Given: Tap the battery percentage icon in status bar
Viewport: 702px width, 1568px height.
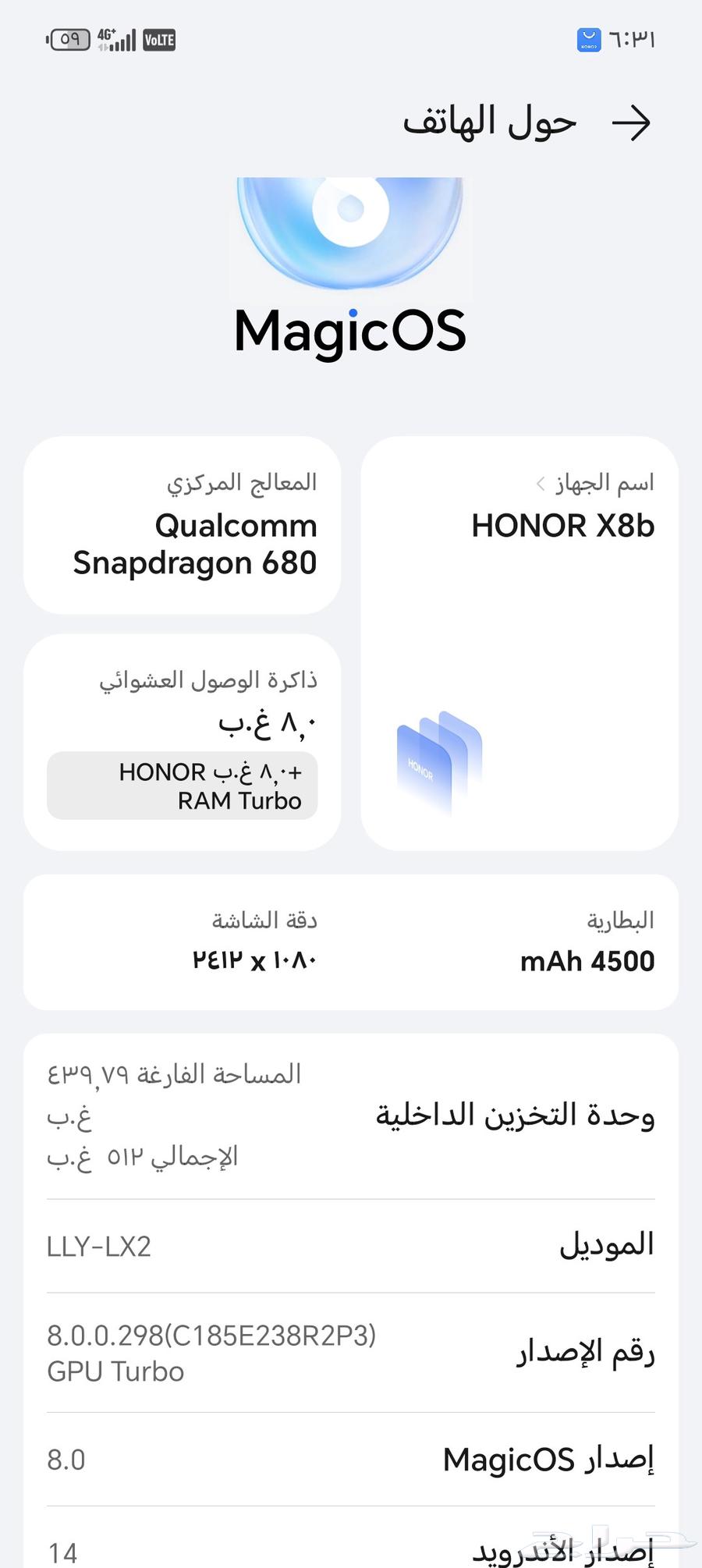Looking at the screenshot, I should coord(69,39).
